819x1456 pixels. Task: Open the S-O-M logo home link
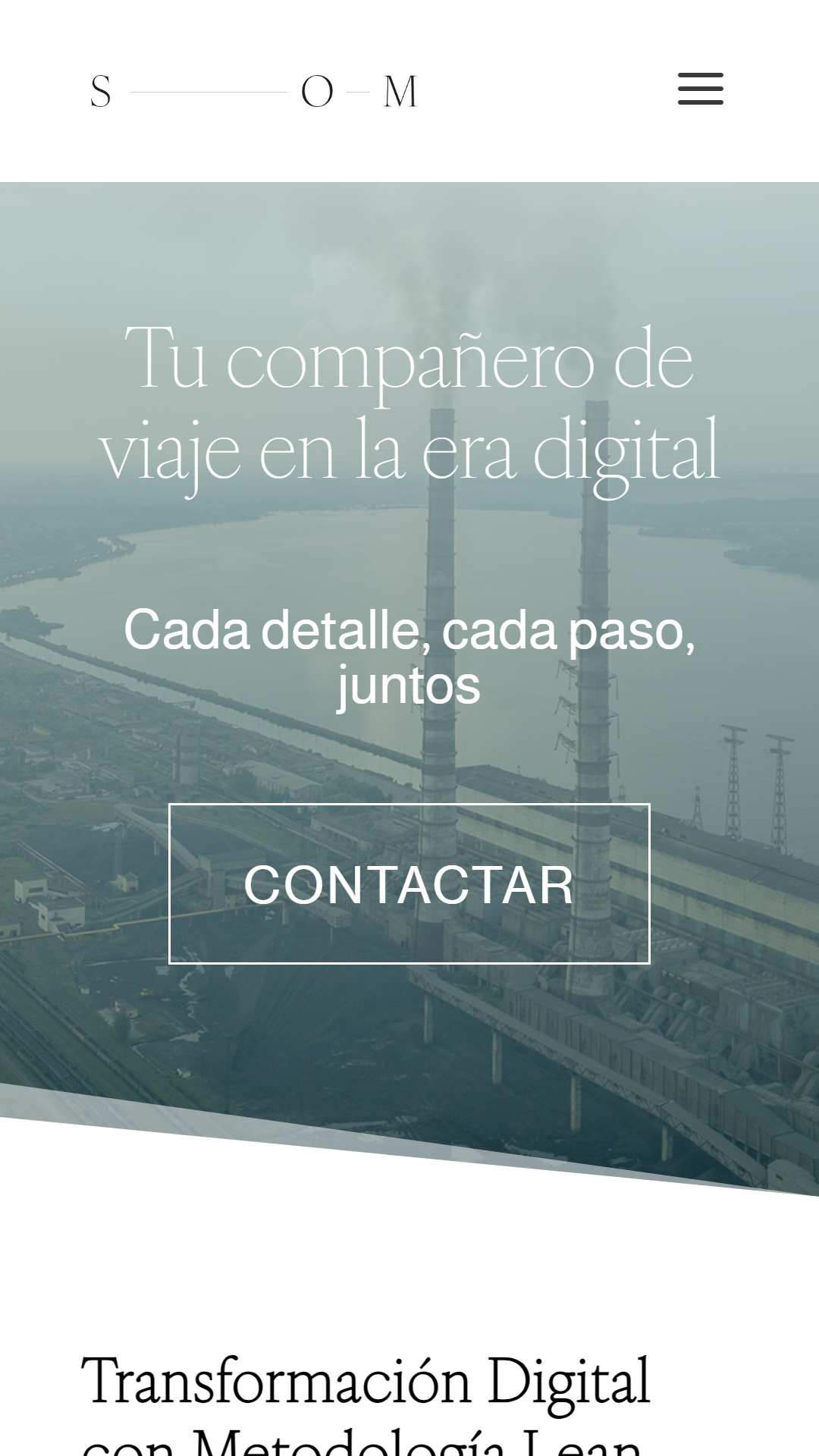point(254,92)
